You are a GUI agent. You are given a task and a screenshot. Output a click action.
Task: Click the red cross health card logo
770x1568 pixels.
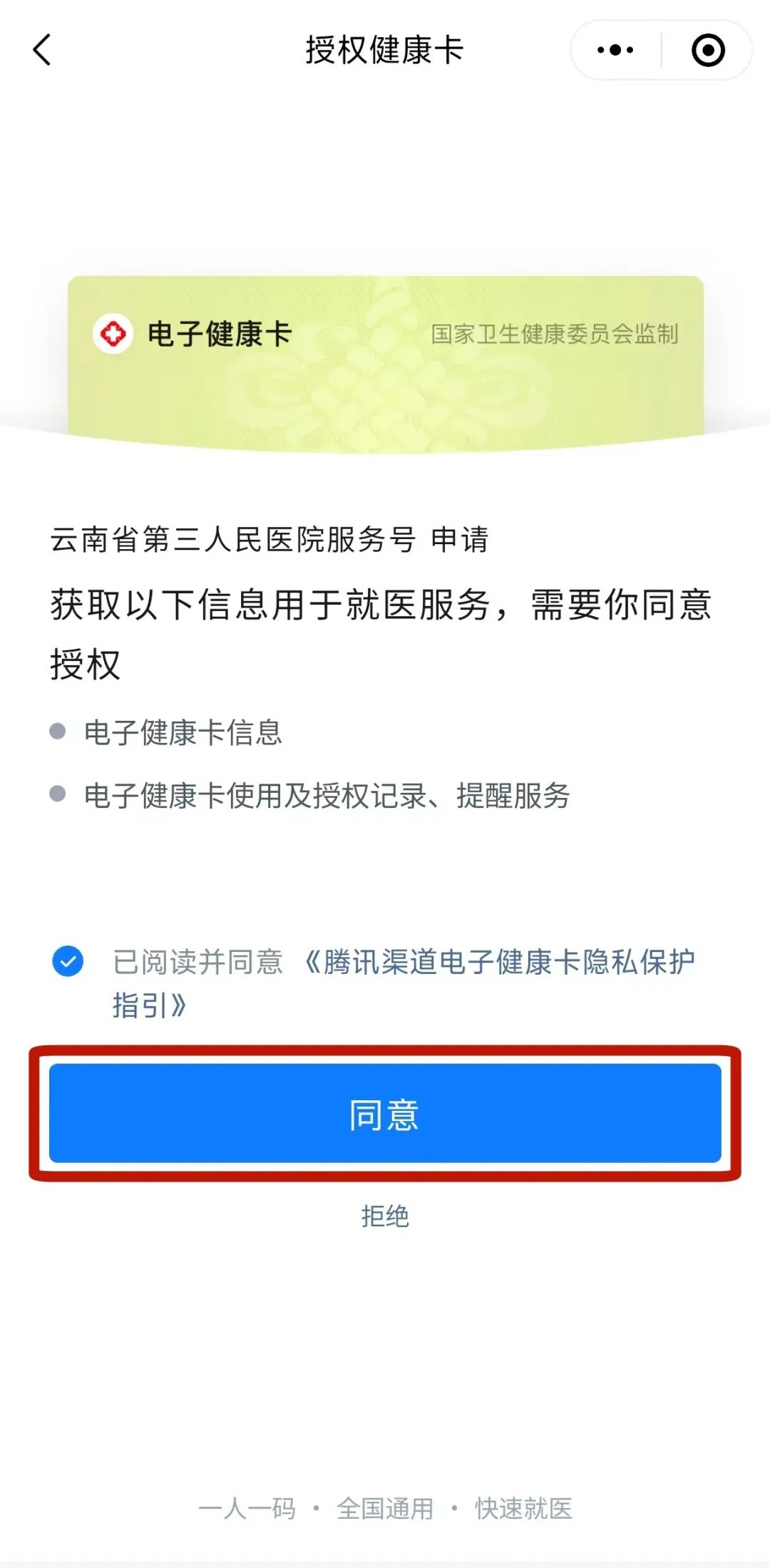pyautogui.click(x=114, y=332)
